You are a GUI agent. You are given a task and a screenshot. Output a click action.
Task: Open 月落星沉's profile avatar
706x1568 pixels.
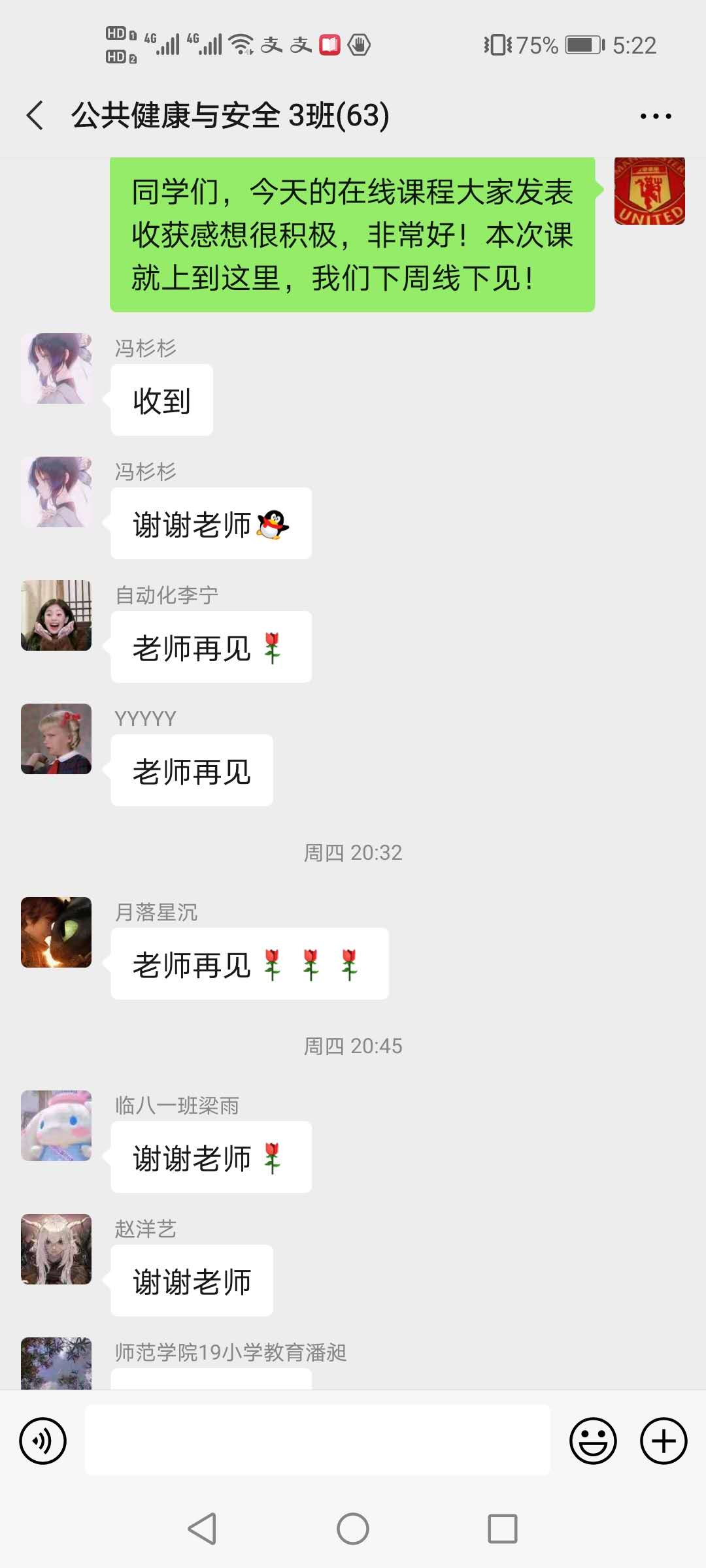click(56, 932)
